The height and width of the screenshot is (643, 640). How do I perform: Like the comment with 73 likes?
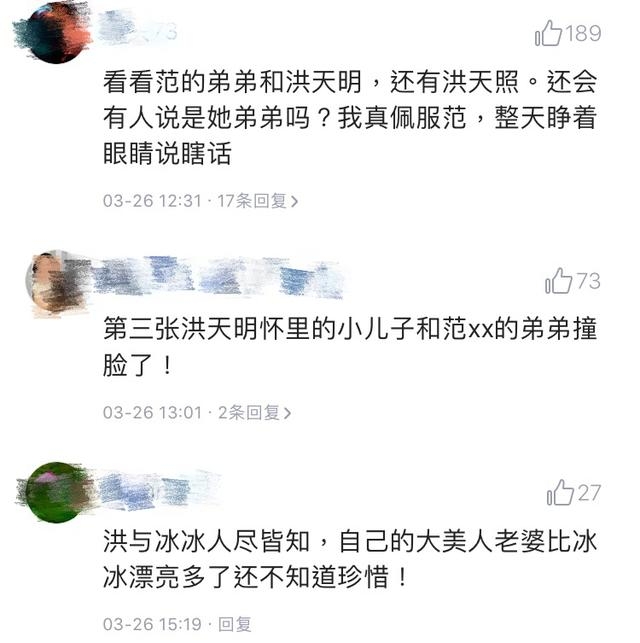[558, 282]
